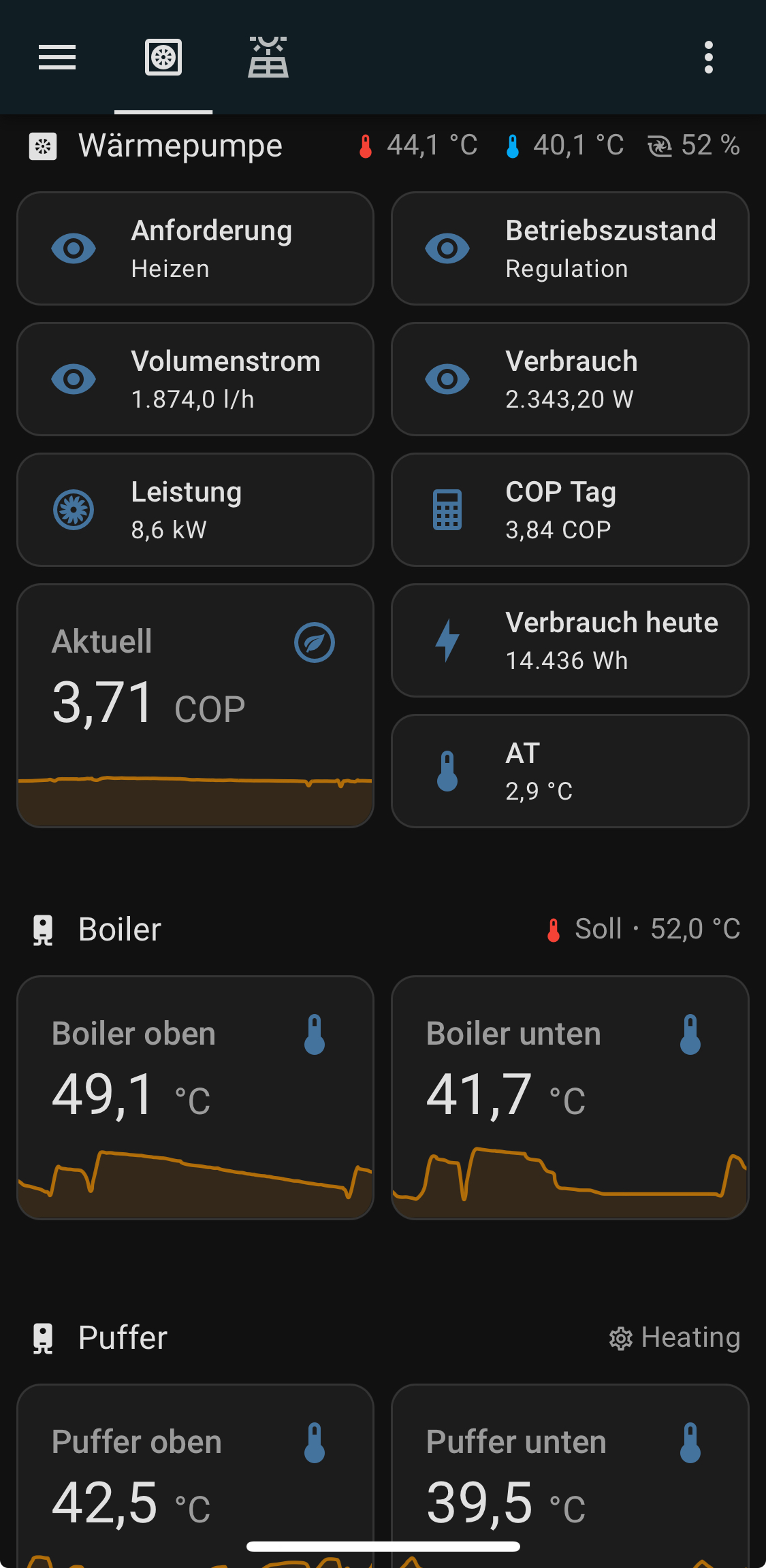Tap the Soll 52,0 °C boiler badge
Image resolution: width=766 pixels, height=1568 pixels.
tap(643, 929)
